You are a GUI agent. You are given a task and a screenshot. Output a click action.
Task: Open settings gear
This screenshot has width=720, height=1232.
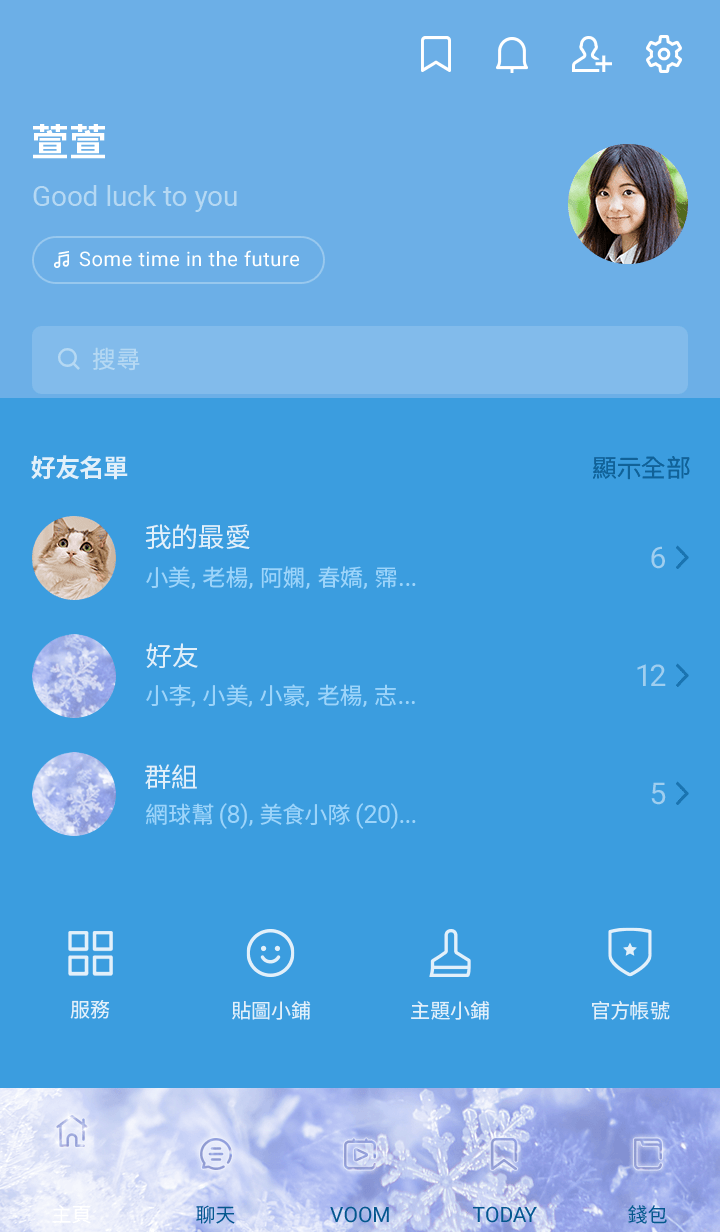pos(664,54)
